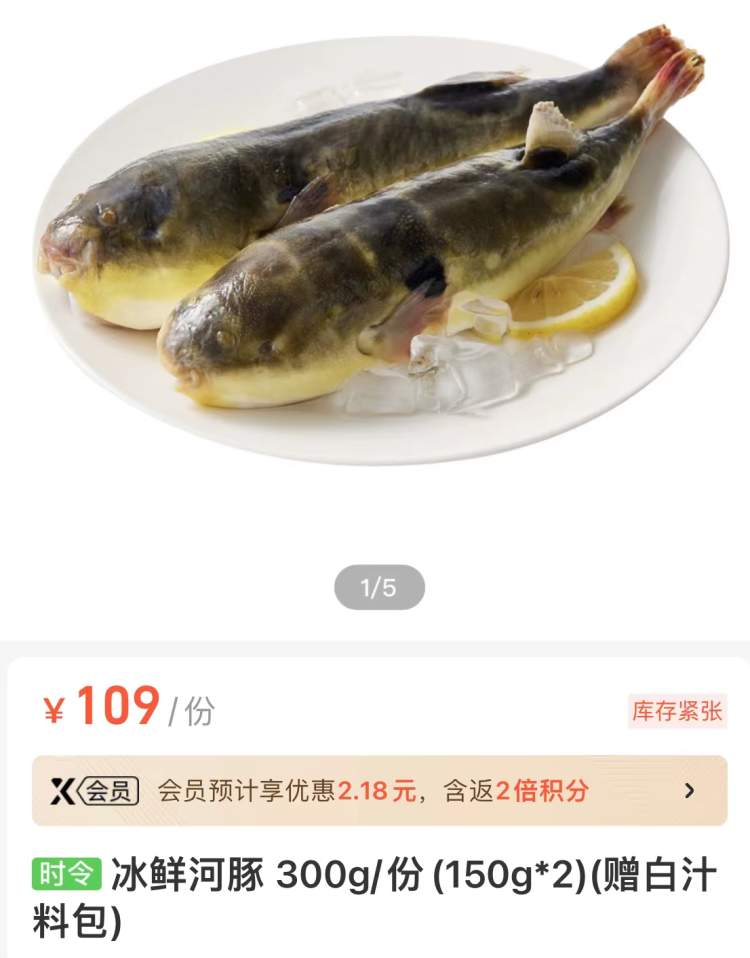
Task: Open the member discount and points banner
Action: pyautogui.click(x=379, y=791)
